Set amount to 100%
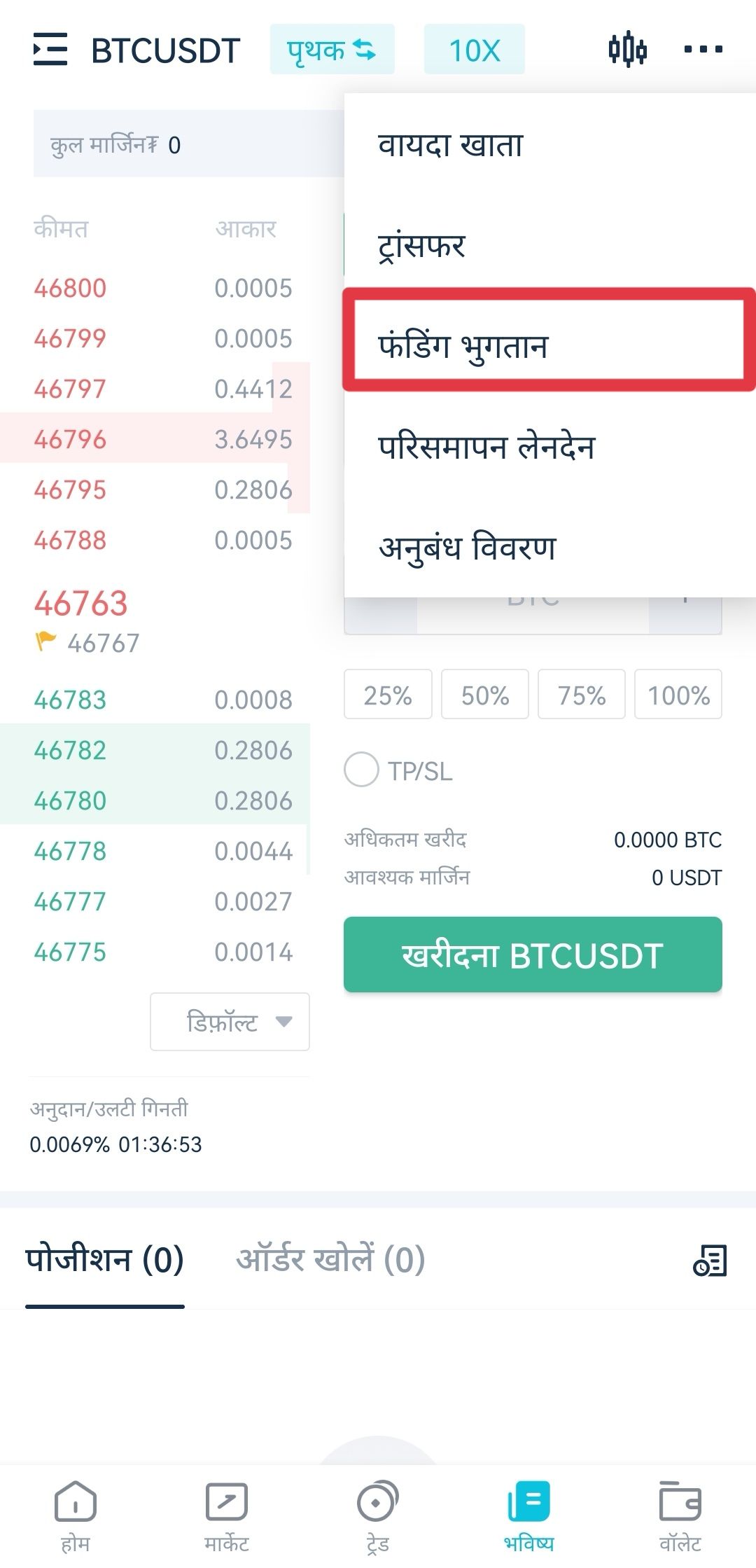Screen dimensions: 756x1568 coord(678,694)
